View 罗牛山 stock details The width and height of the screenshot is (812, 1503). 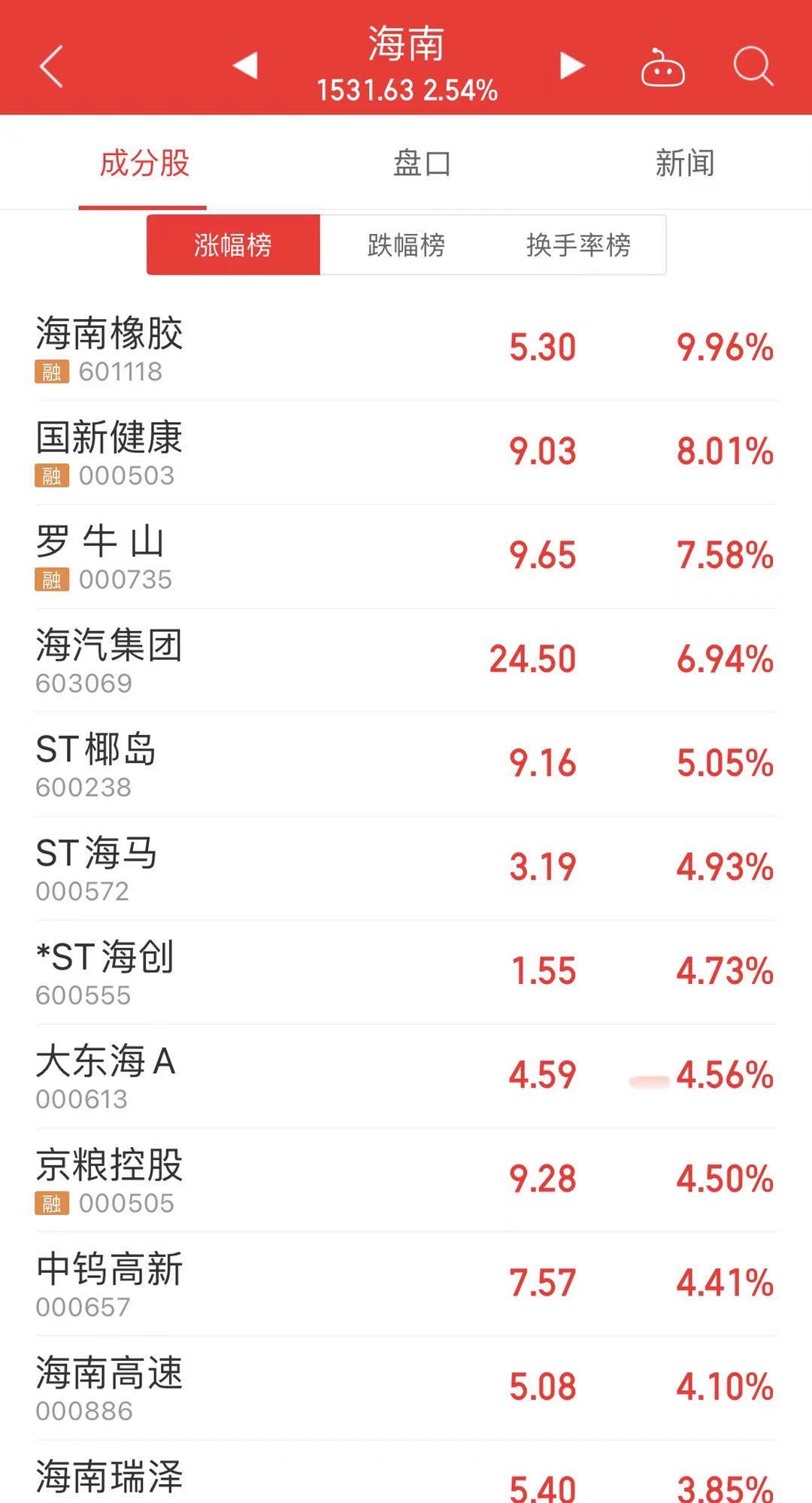point(406,557)
